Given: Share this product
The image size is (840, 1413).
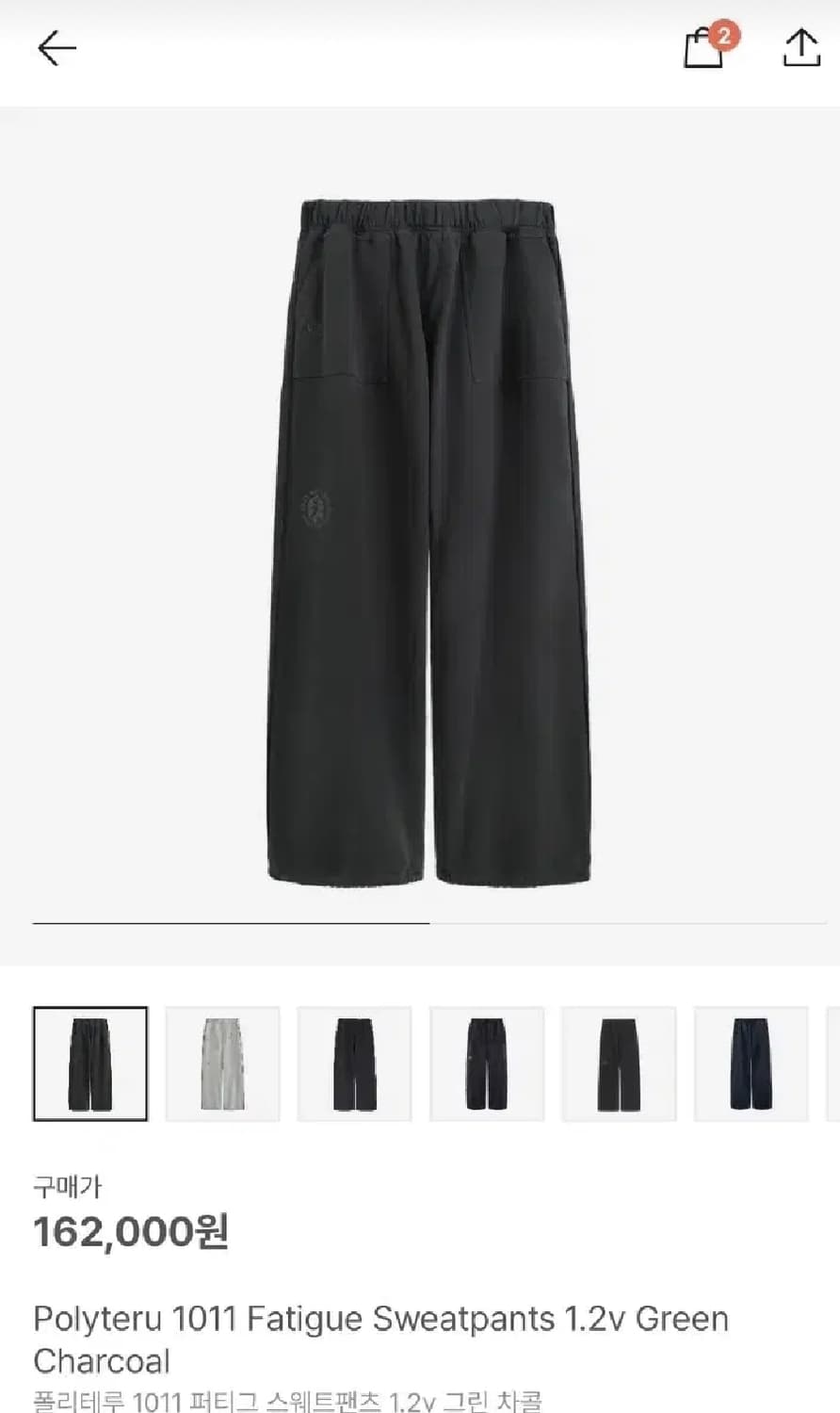Looking at the screenshot, I should pos(801,47).
